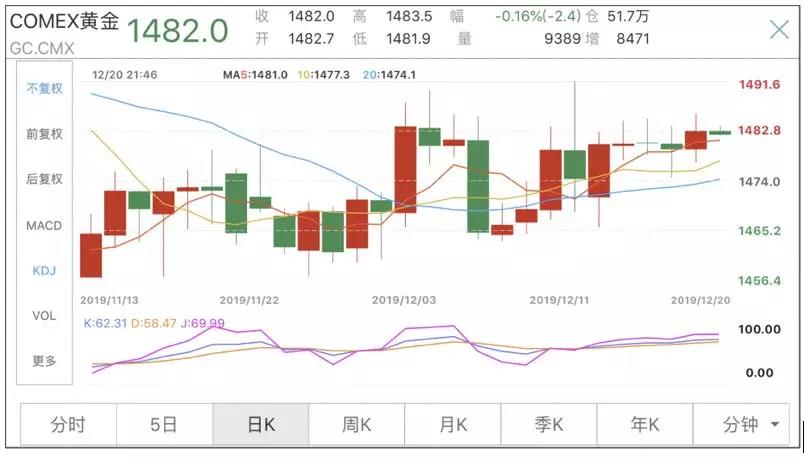The height and width of the screenshot is (458, 804).
Task: View the 5日 chart
Action: (x=164, y=425)
